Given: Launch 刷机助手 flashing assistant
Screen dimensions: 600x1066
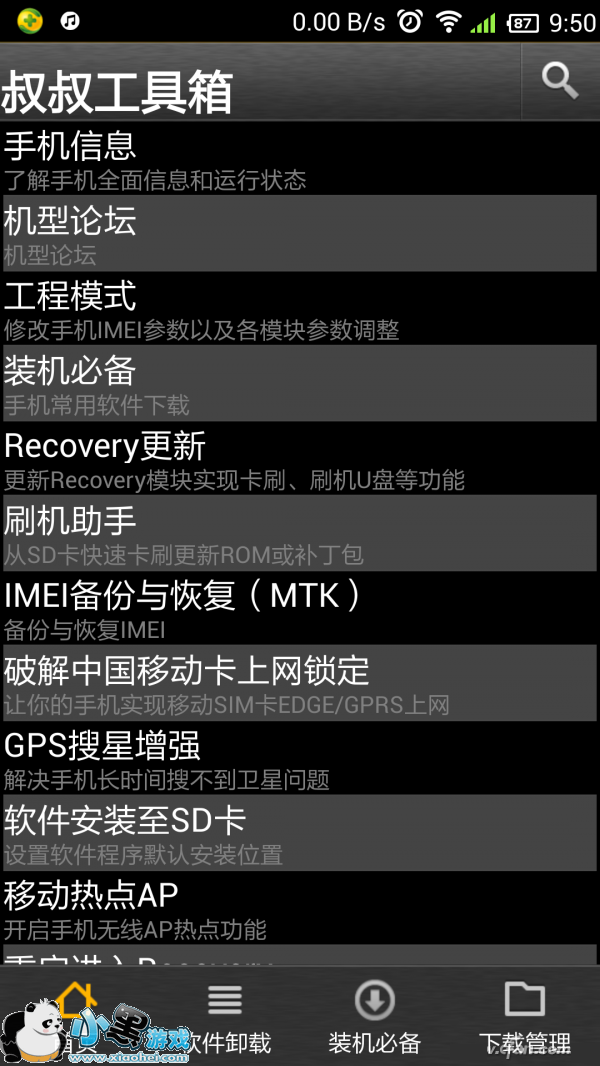Looking at the screenshot, I should tap(298, 533).
